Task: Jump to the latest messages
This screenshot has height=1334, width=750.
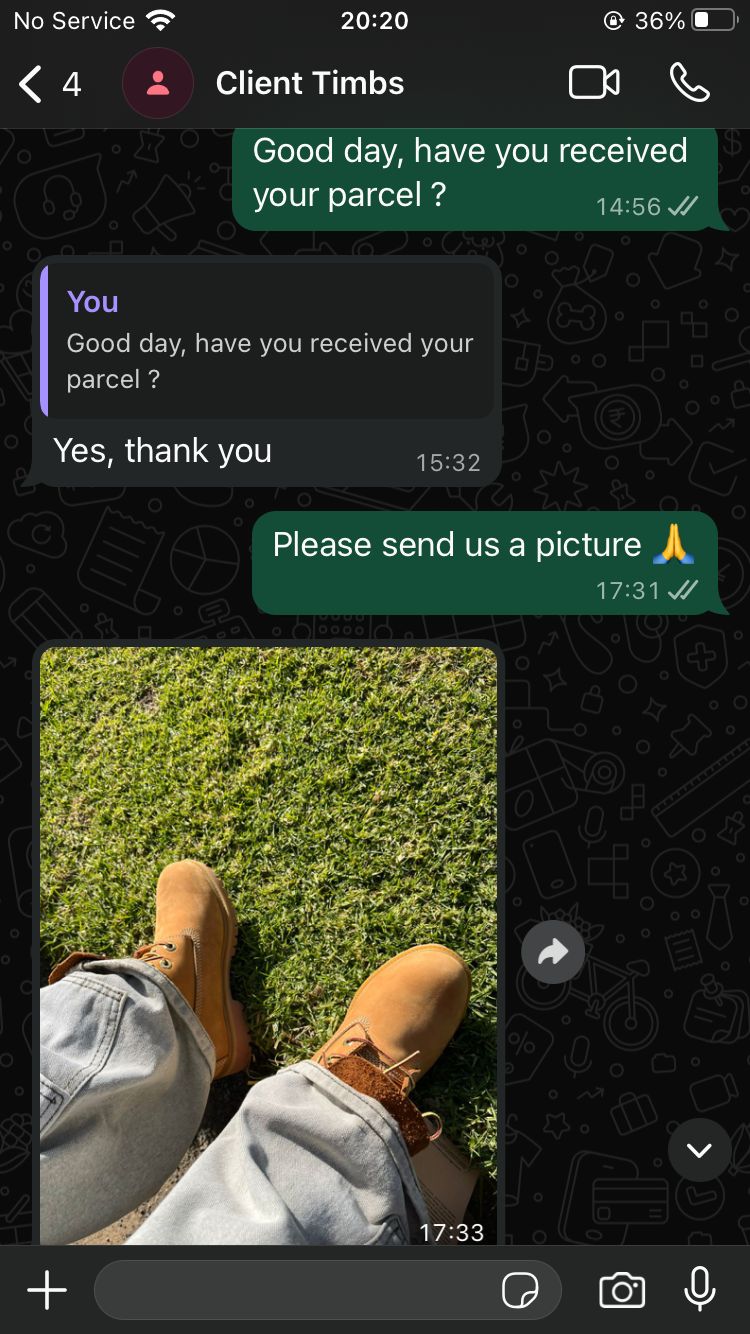Action: click(699, 1150)
